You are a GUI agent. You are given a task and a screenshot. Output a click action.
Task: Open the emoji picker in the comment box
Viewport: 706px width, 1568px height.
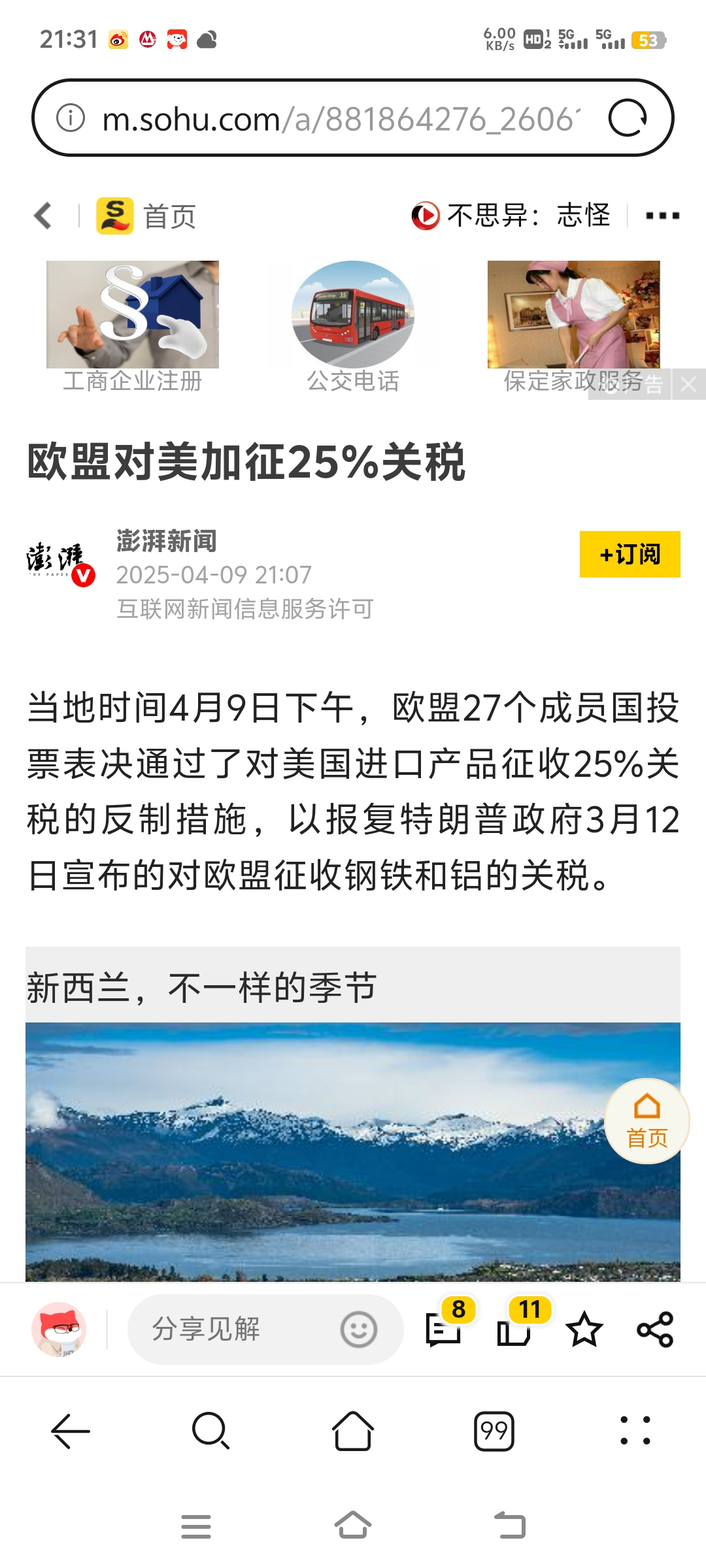[358, 1329]
